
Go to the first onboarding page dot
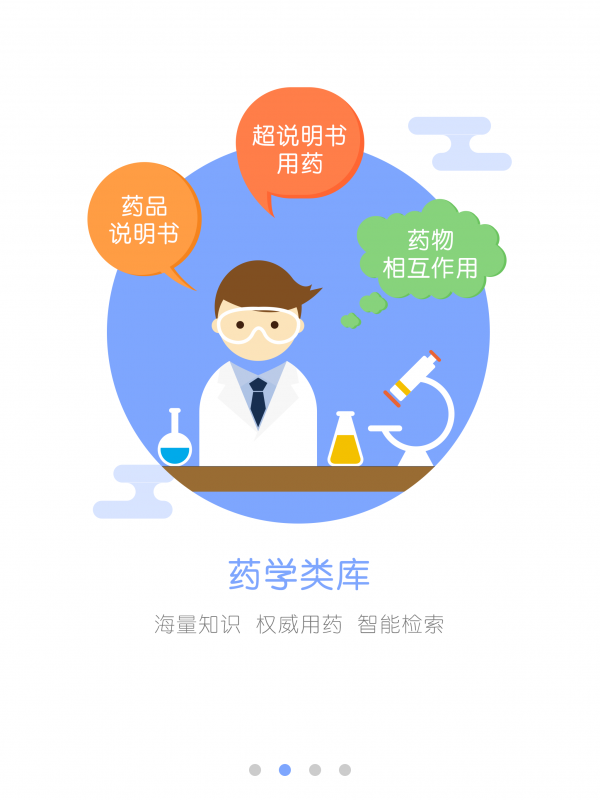(x=255, y=770)
